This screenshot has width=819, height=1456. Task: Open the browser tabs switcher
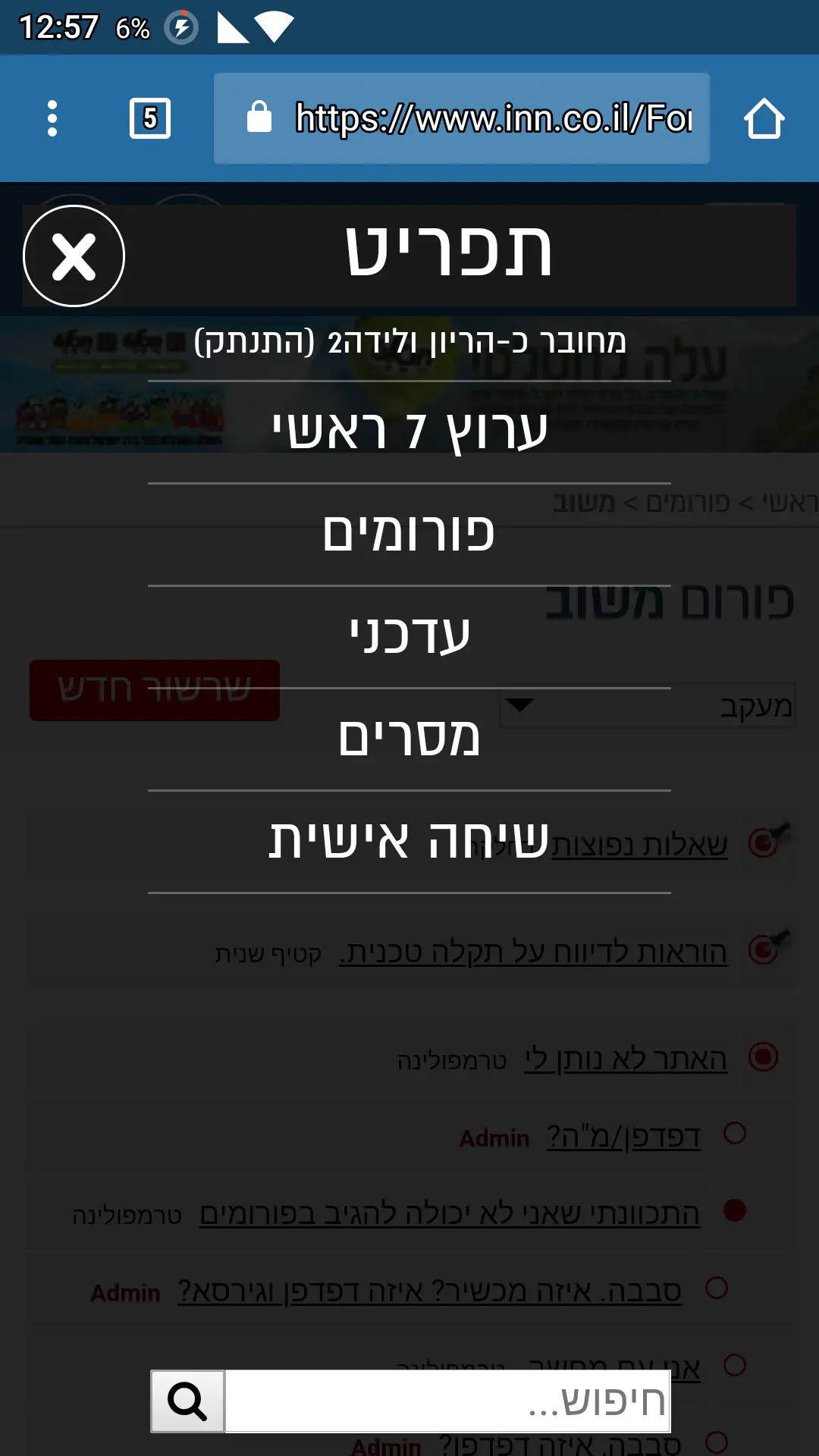pyautogui.click(x=150, y=118)
